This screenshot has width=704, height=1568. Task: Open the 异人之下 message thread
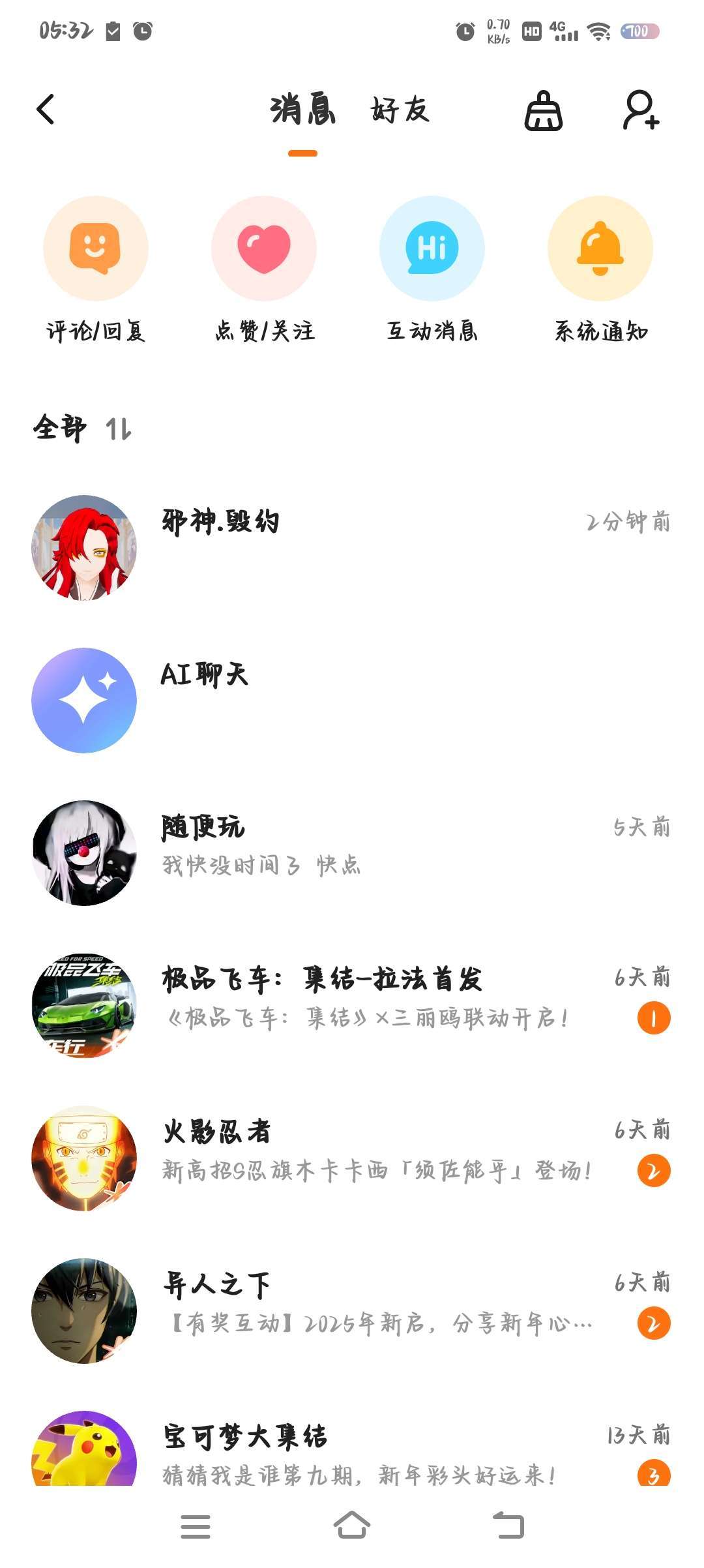[x=351, y=1310]
